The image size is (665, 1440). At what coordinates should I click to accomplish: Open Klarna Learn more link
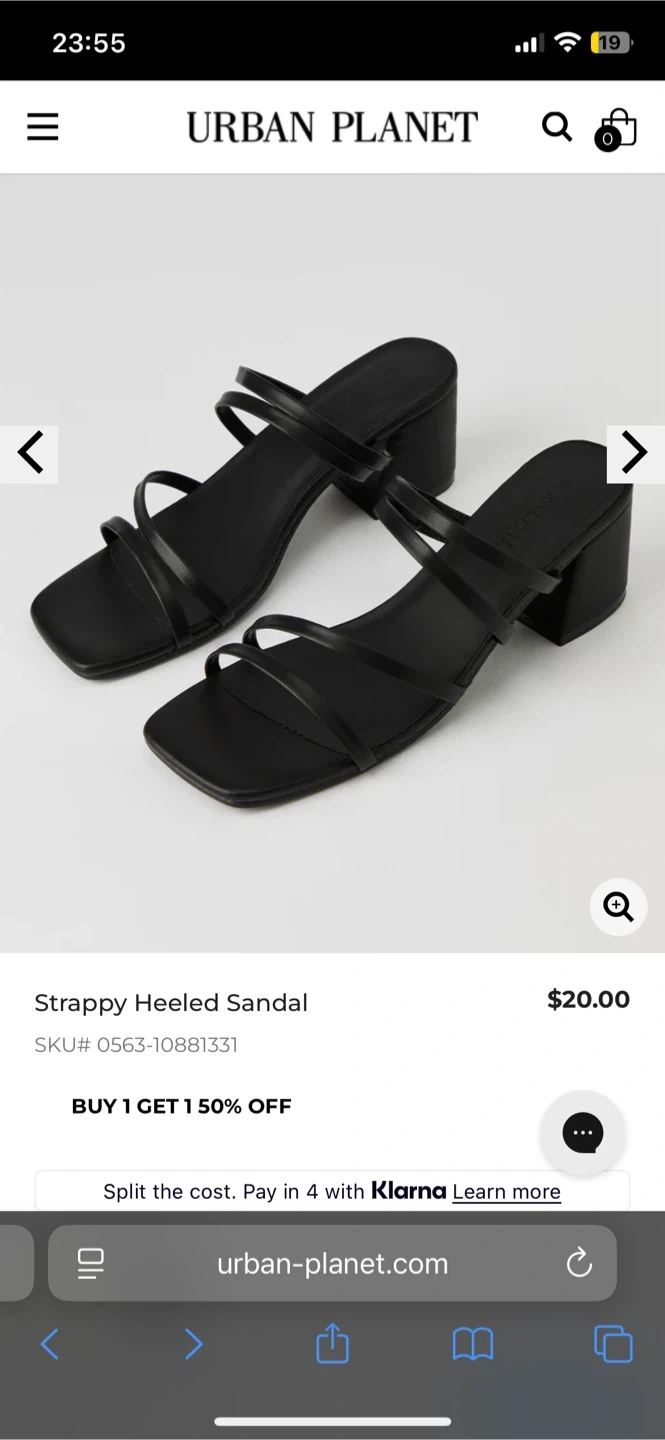pyautogui.click(x=506, y=1191)
